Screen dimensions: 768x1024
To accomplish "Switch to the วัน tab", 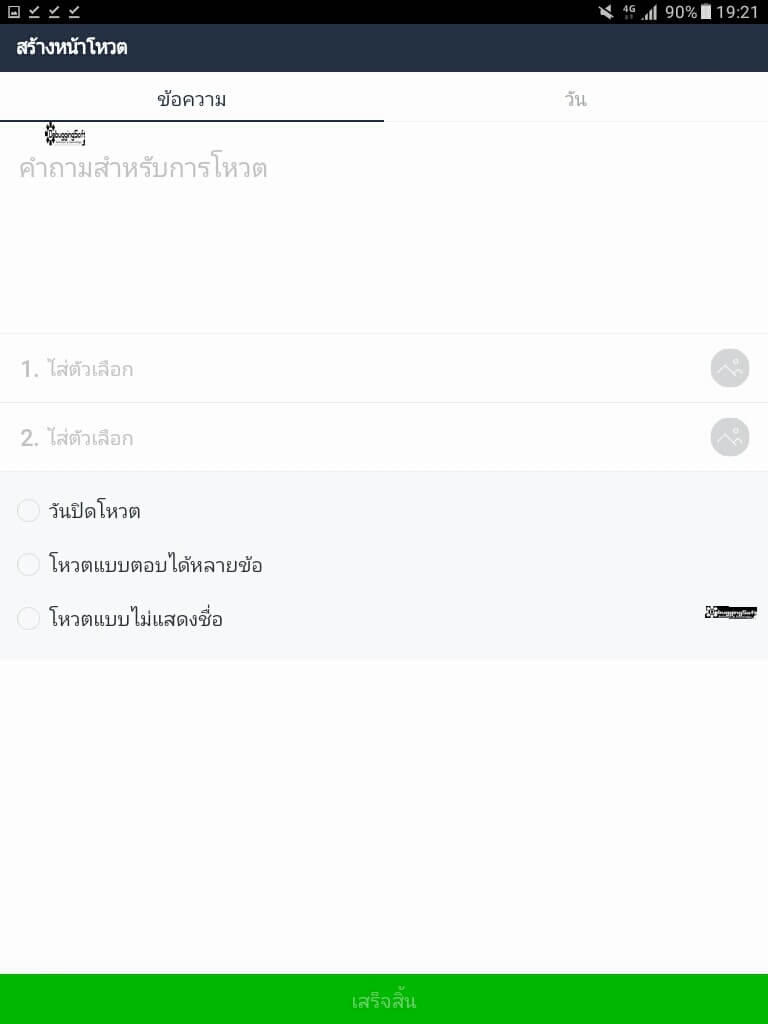I will tap(575, 99).
